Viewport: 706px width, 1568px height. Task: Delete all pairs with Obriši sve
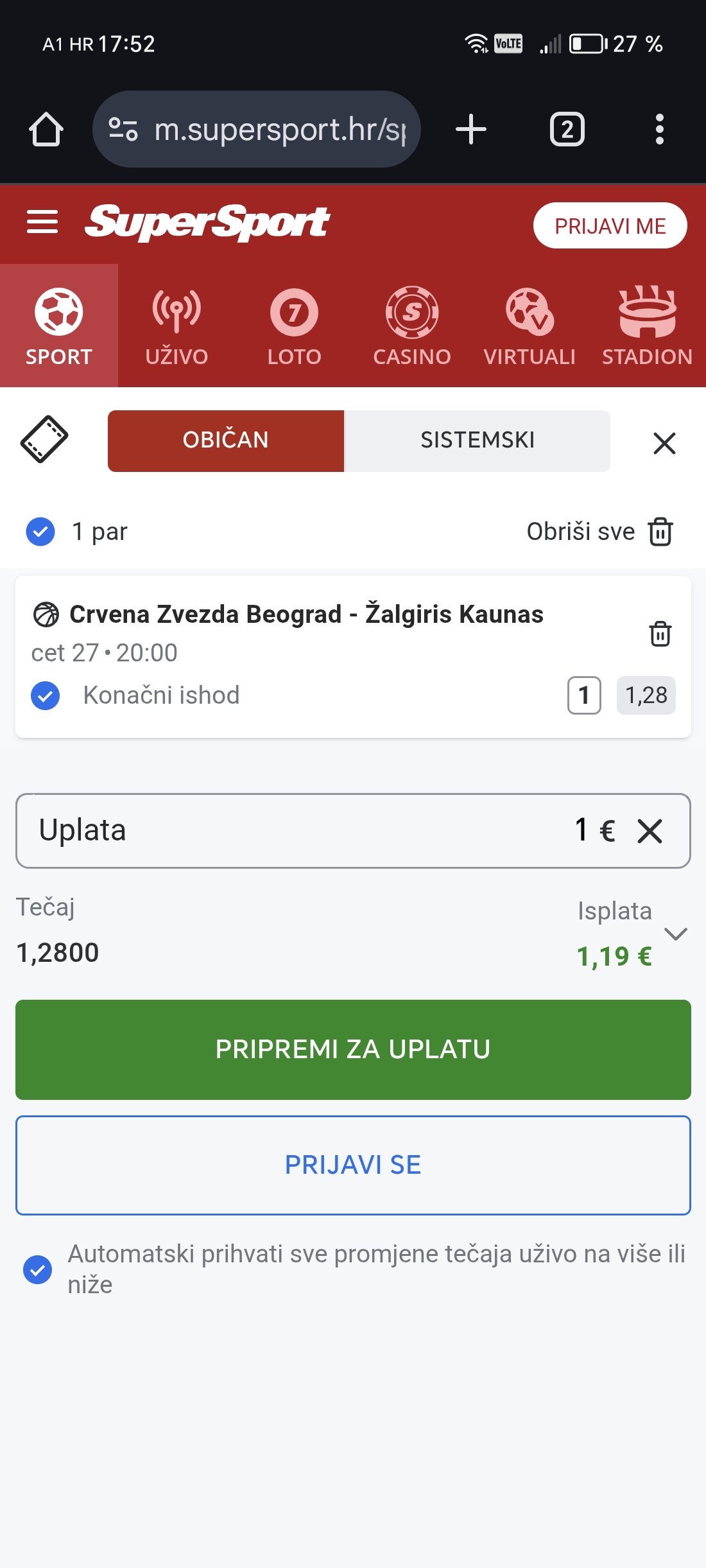pos(599,532)
